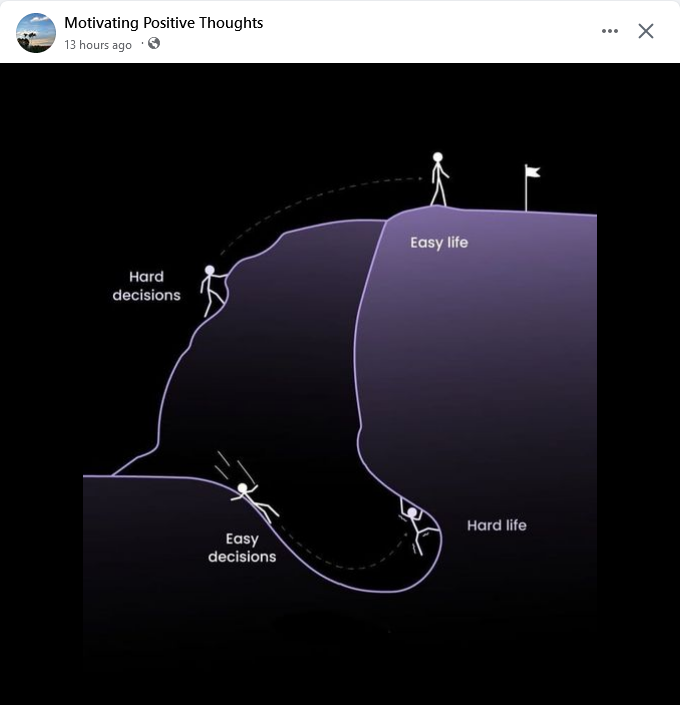The height and width of the screenshot is (705, 680).
Task: Open the Motivating Positive Thoughts profile picture
Action: pos(36,33)
